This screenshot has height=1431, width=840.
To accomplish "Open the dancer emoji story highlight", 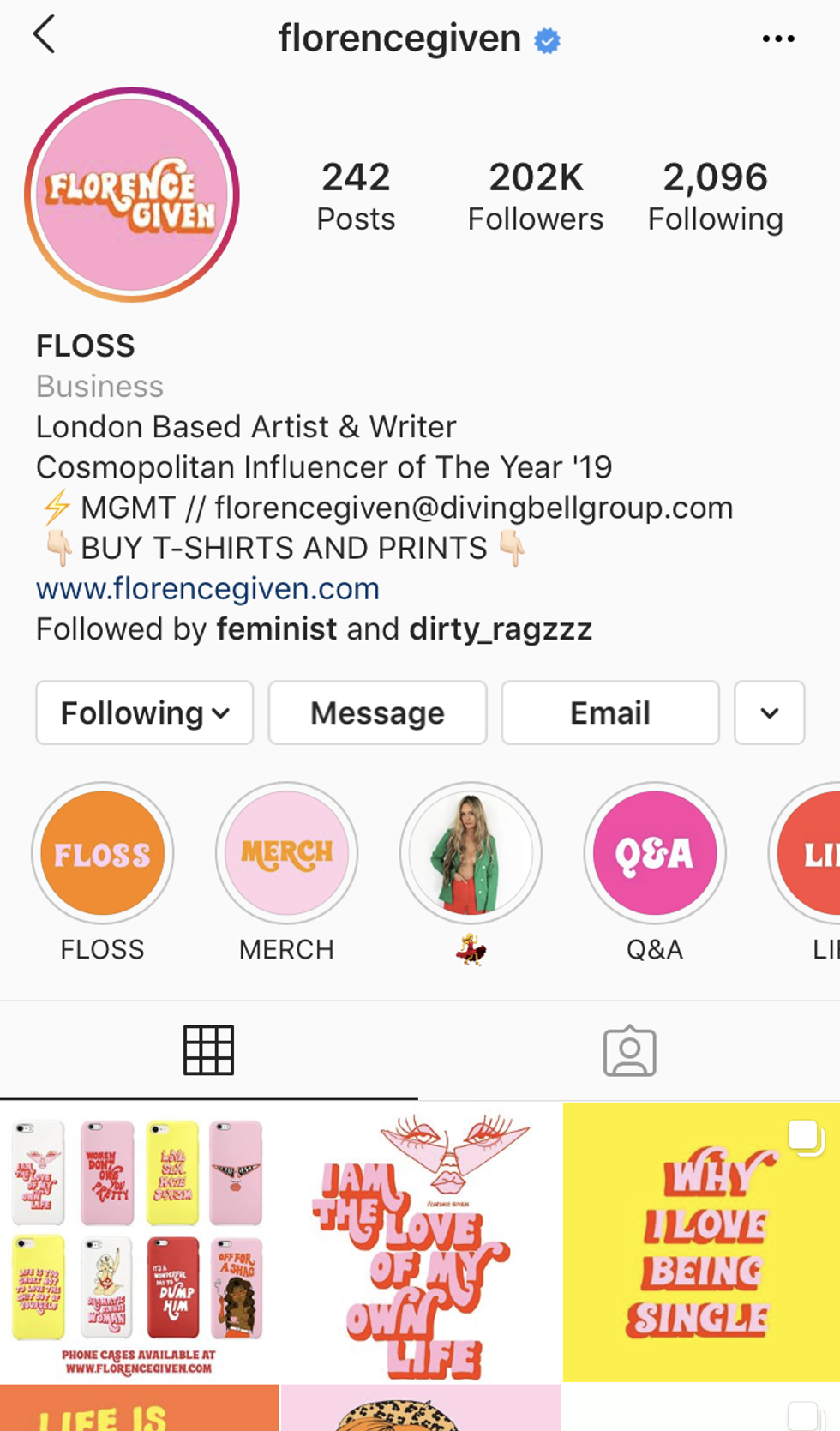I will pos(471,854).
